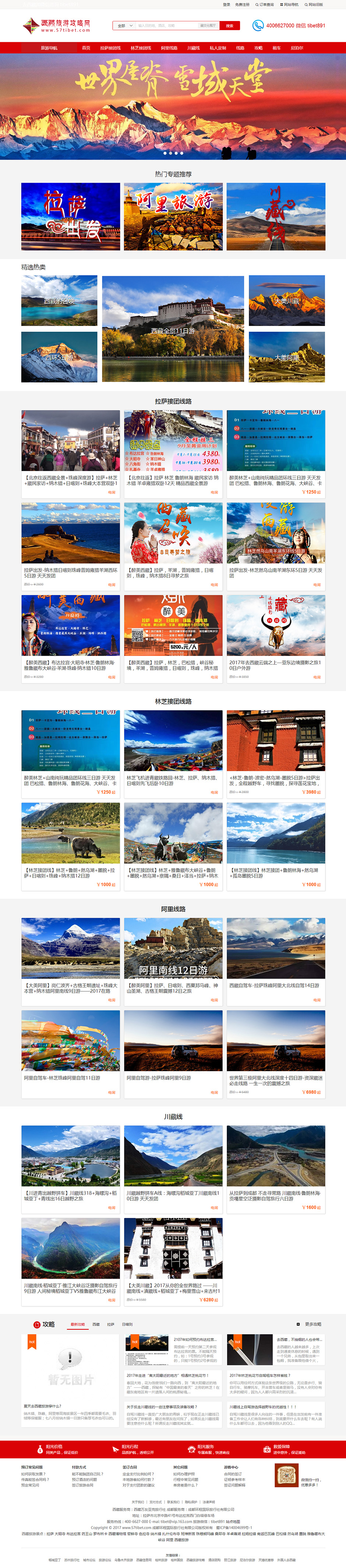Open the 大美川藏 hot tile

(286, 300)
